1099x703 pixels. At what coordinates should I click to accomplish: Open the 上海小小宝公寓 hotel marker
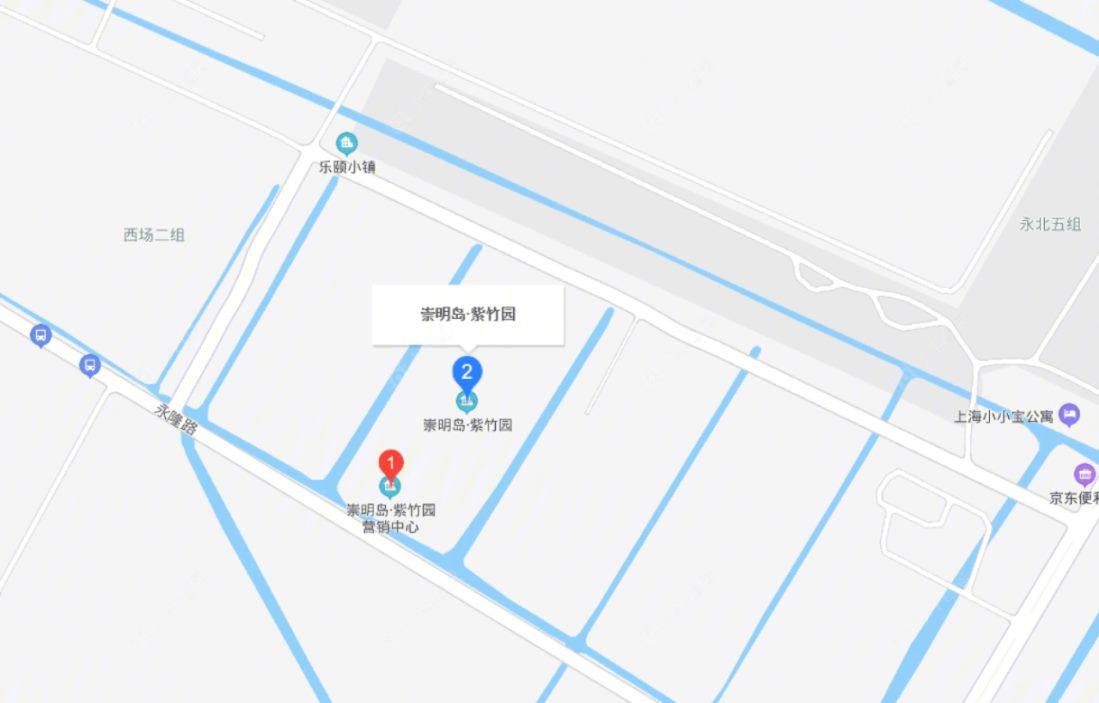1070,413
